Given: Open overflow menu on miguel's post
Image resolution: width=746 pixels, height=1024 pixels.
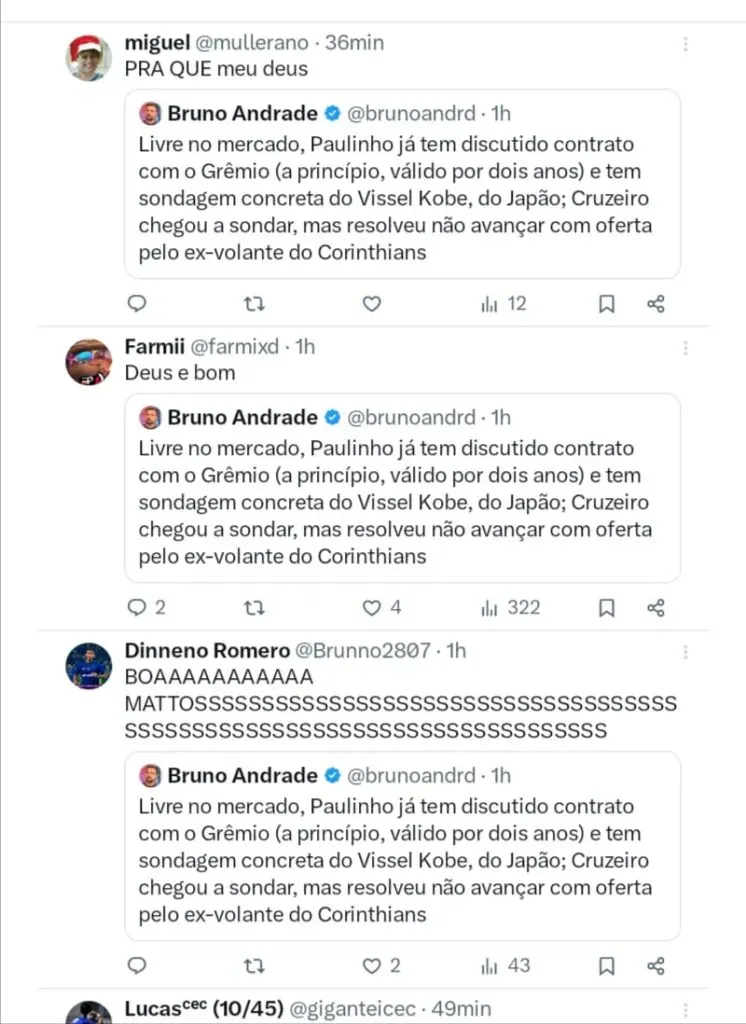Looking at the screenshot, I should pos(685,44).
